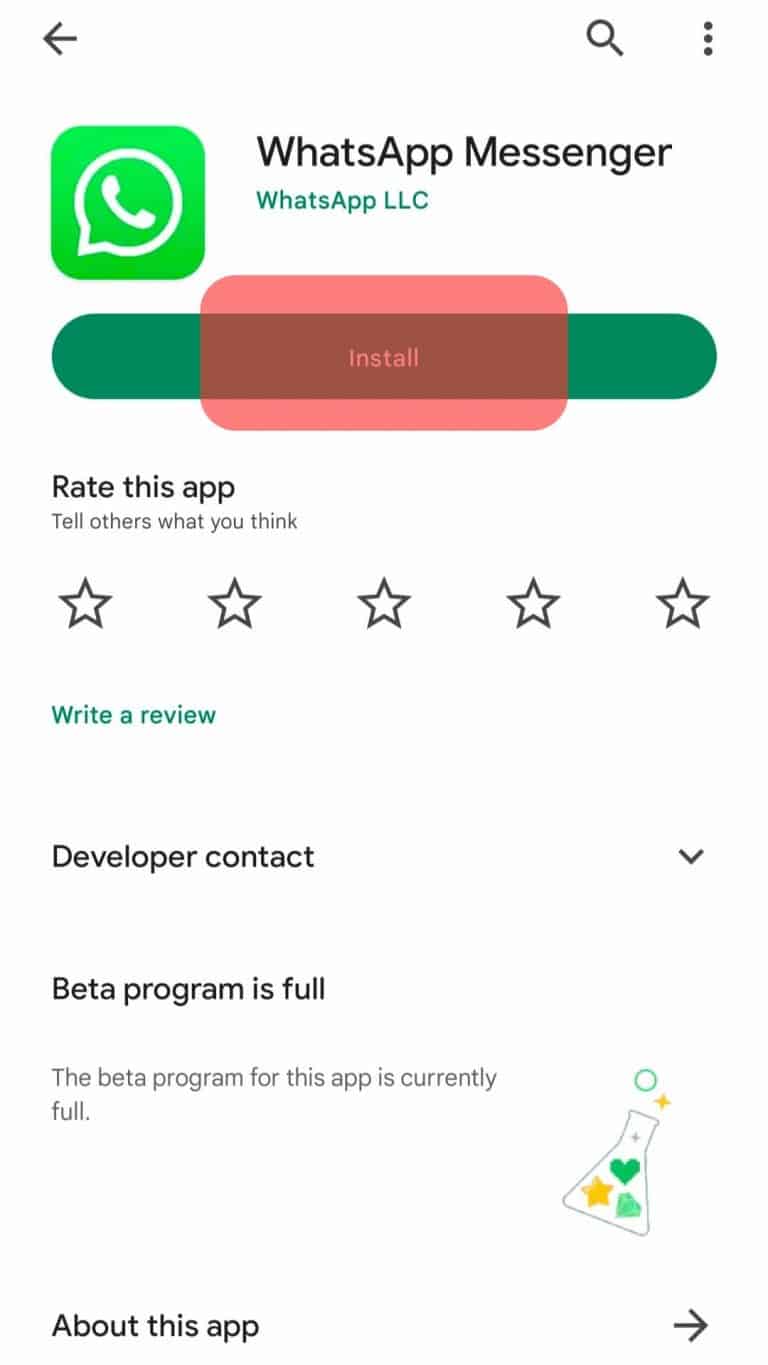Open the search icon in the Play Store
768x1365 pixels.
click(605, 38)
